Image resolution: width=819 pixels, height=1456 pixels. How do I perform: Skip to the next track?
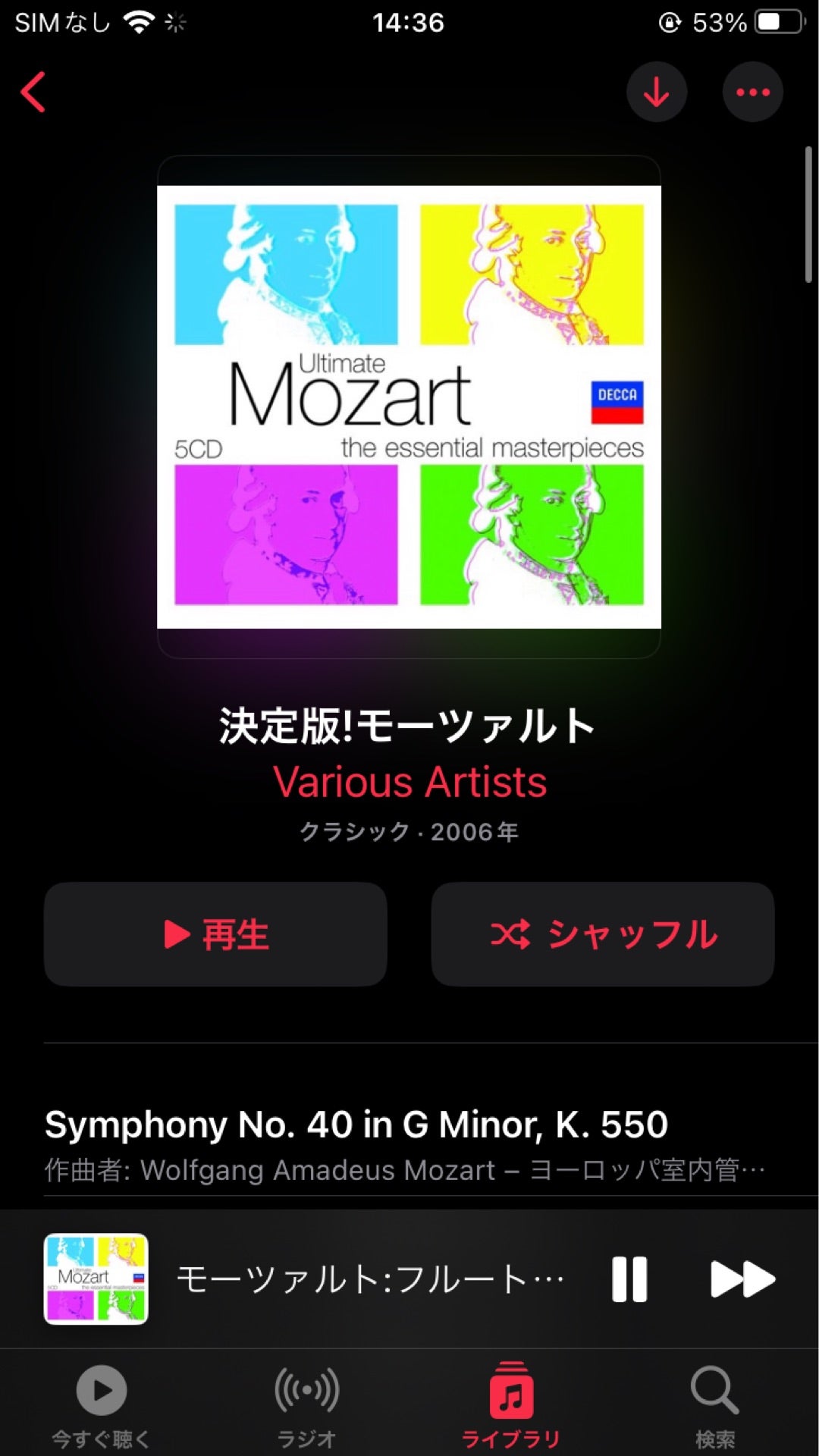point(743,1279)
